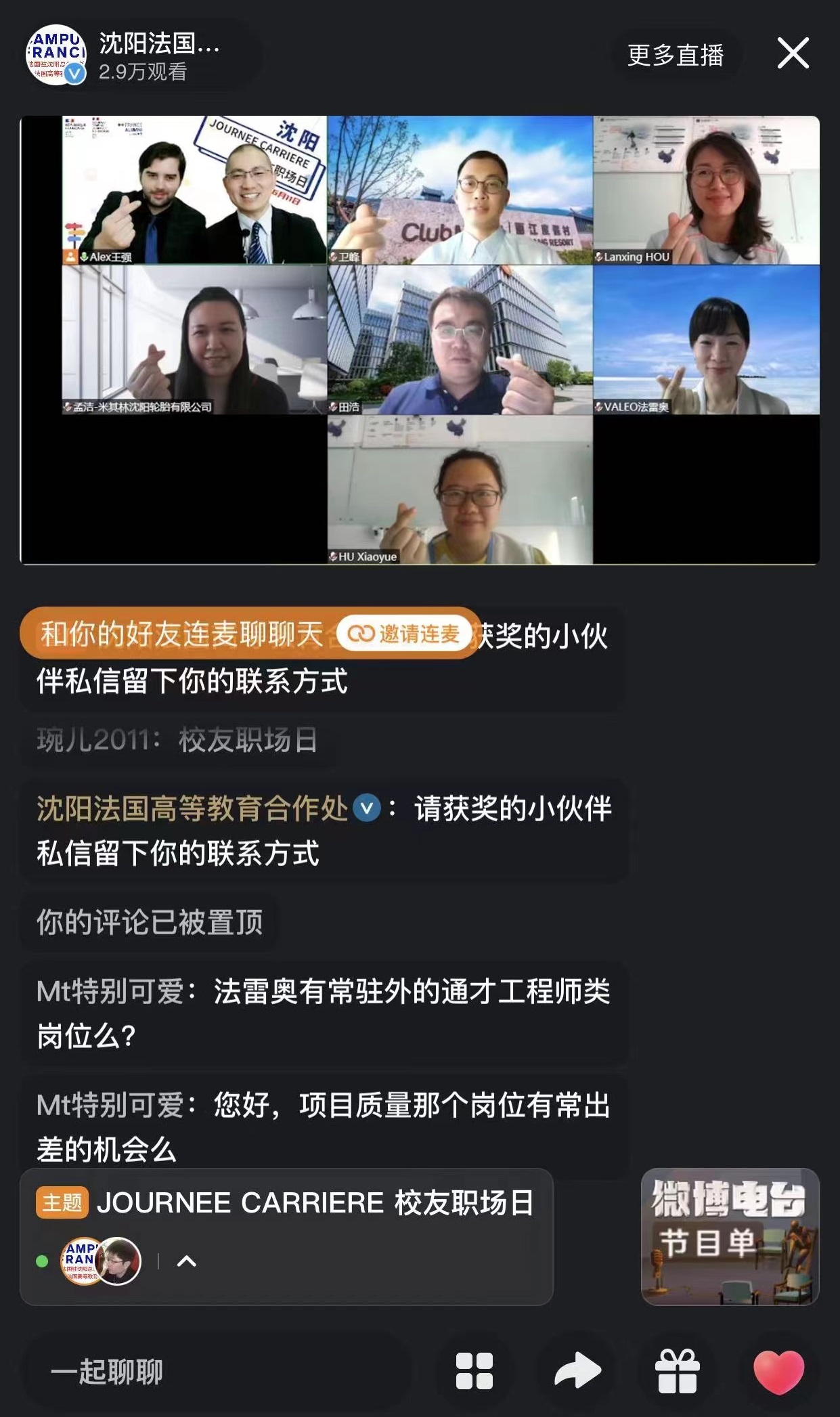Open 更多直播 more live streams
This screenshot has height=1417, width=840.
pos(676,55)
